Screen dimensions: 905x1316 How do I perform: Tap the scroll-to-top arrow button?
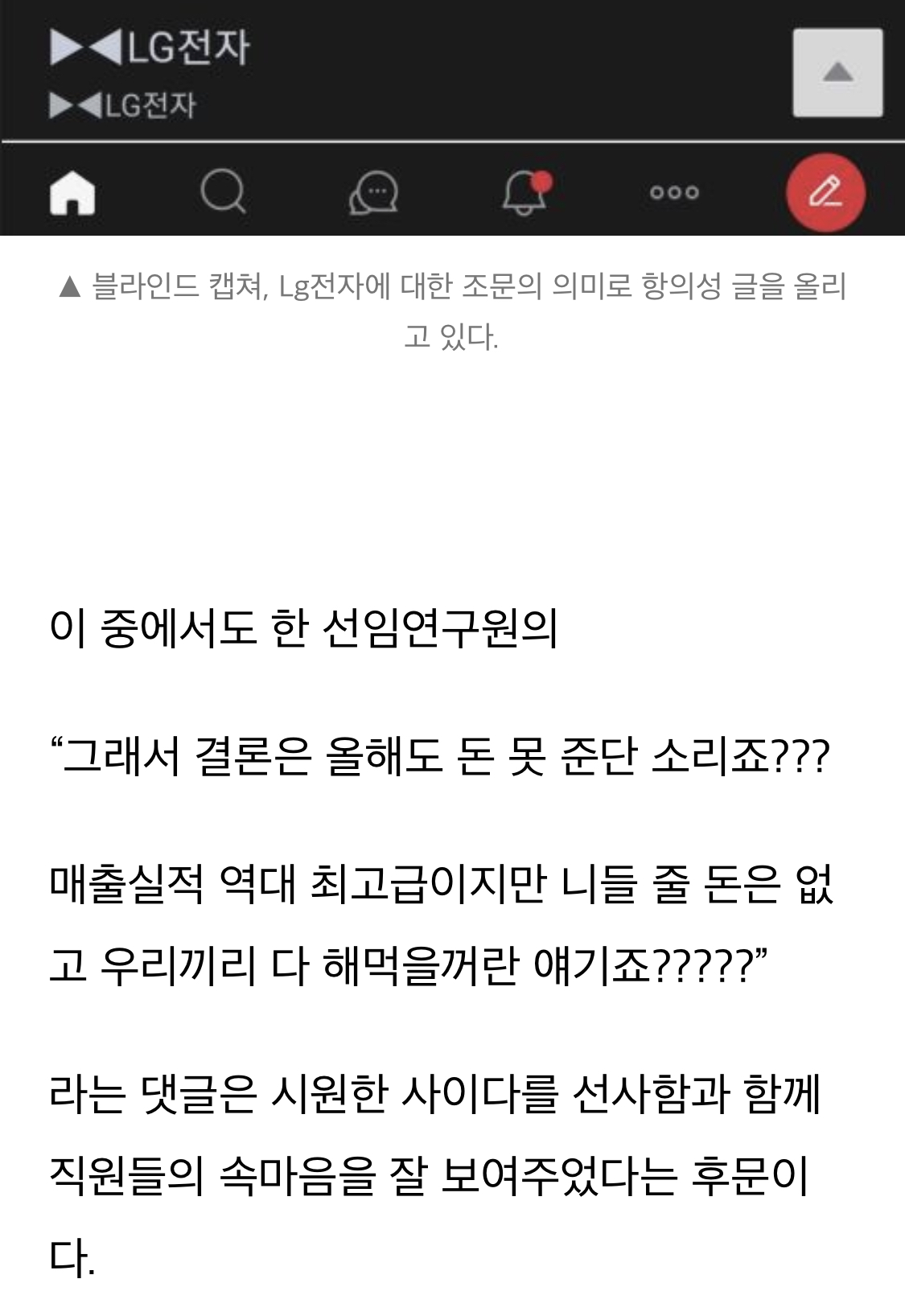point(837,72)
